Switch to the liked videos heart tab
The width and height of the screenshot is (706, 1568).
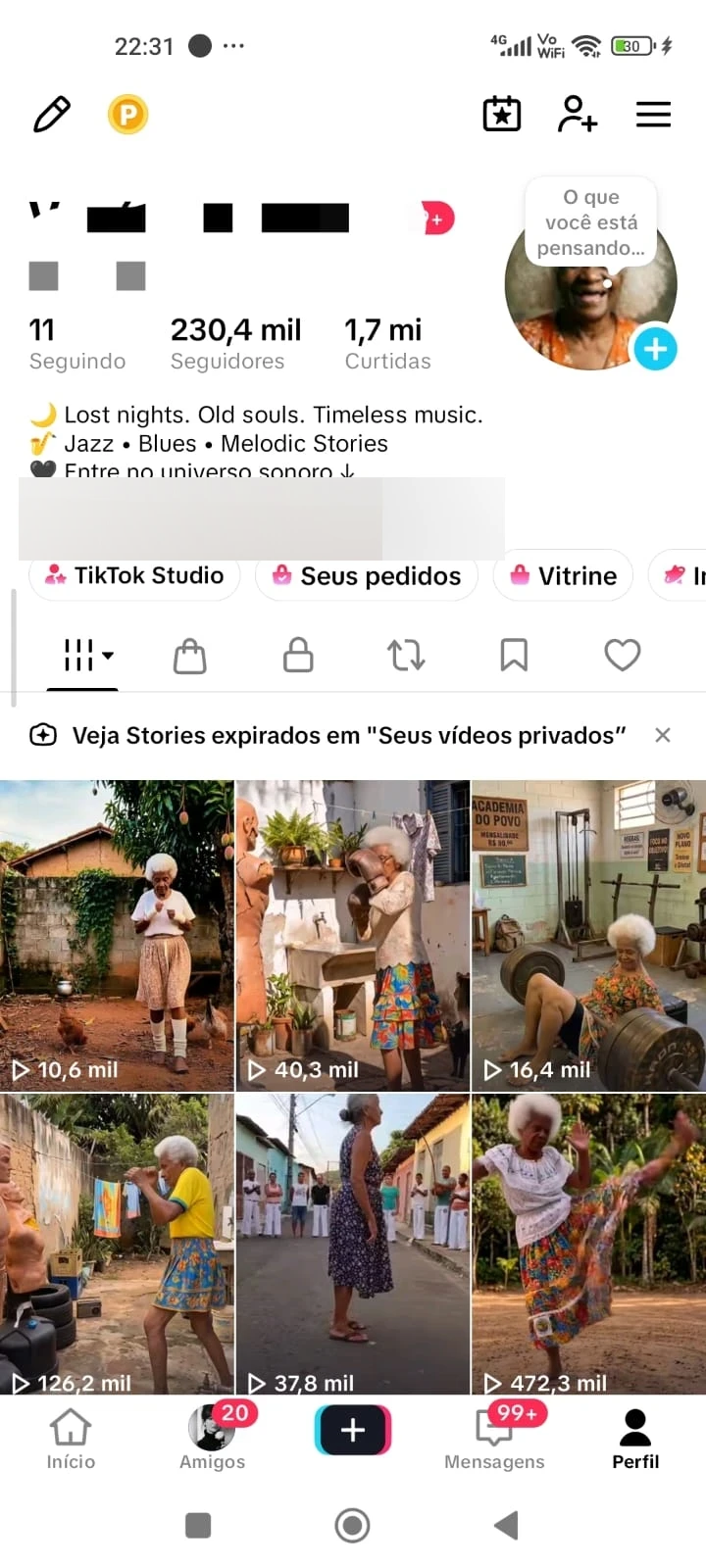coord(622,655)
